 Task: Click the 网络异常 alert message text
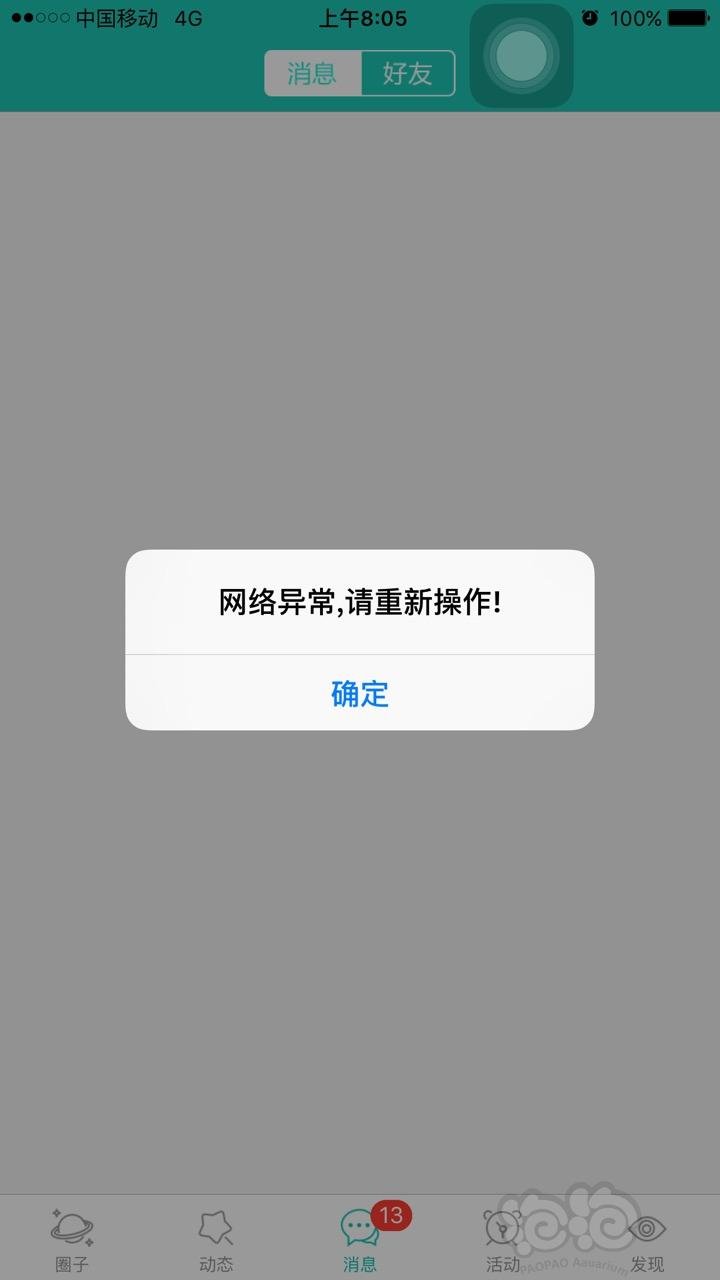[x=358, y=601]
